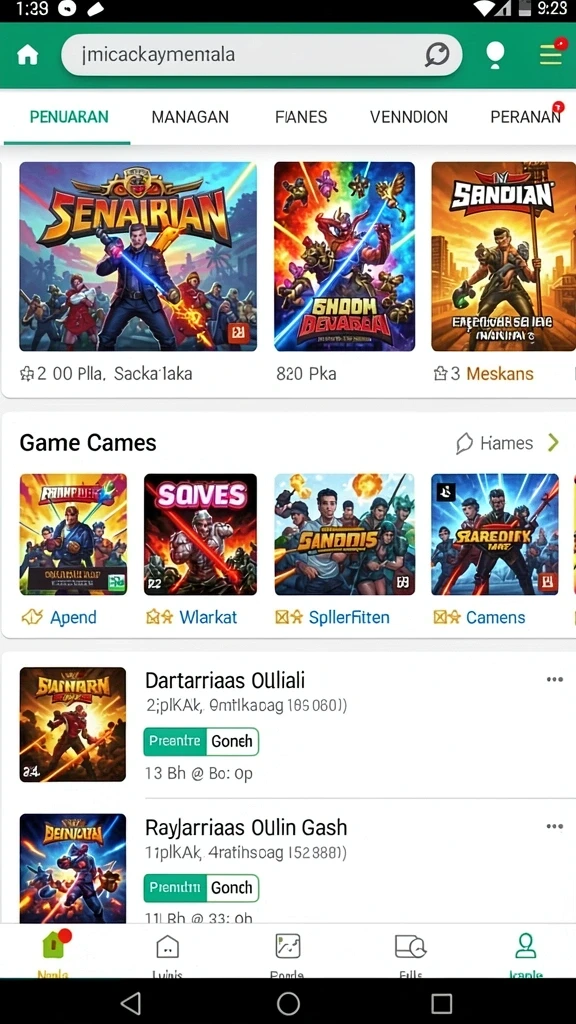The image size is (576, 1024).
Task: Open the hamburger menu with the red badge
Action: tap(551, 54)
